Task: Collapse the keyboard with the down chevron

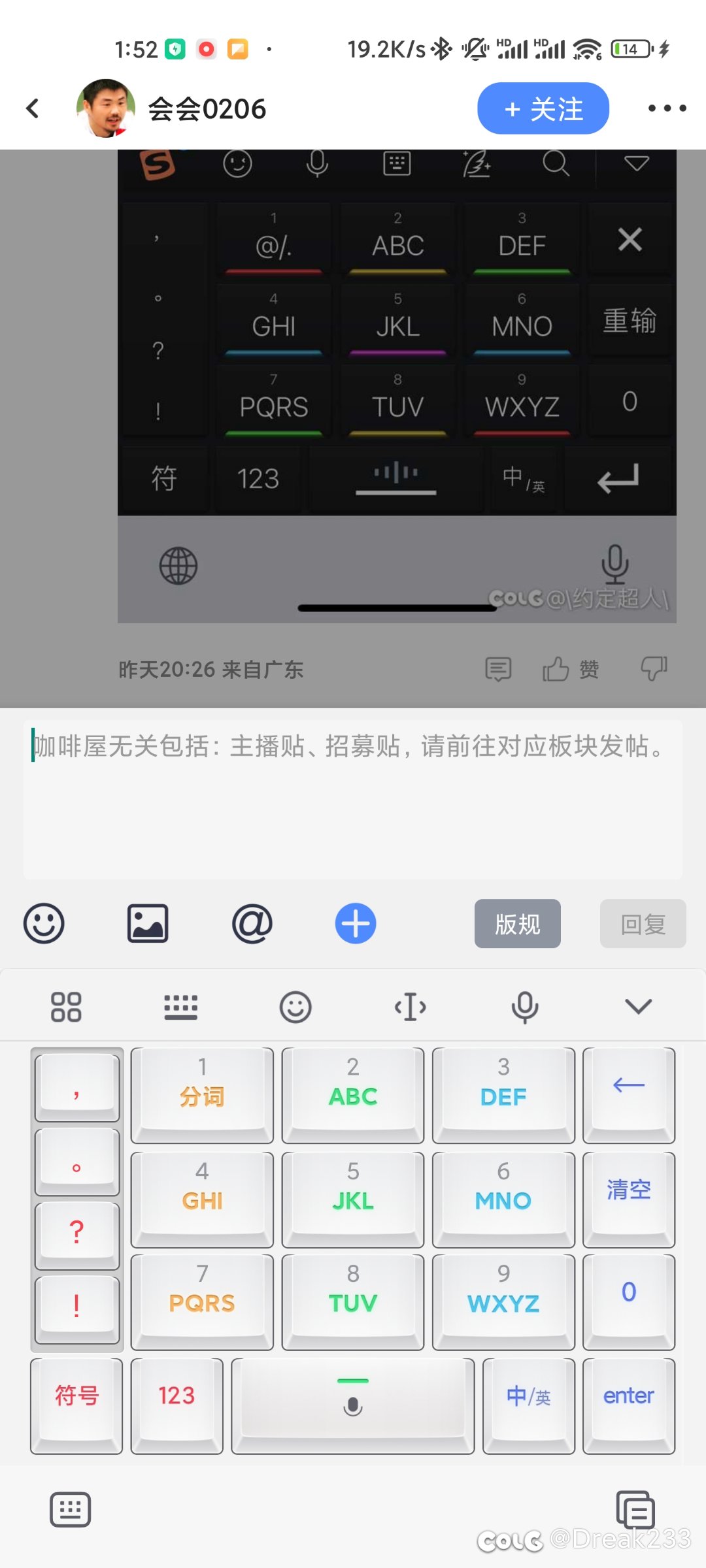Action: [x=639, y=1007]
